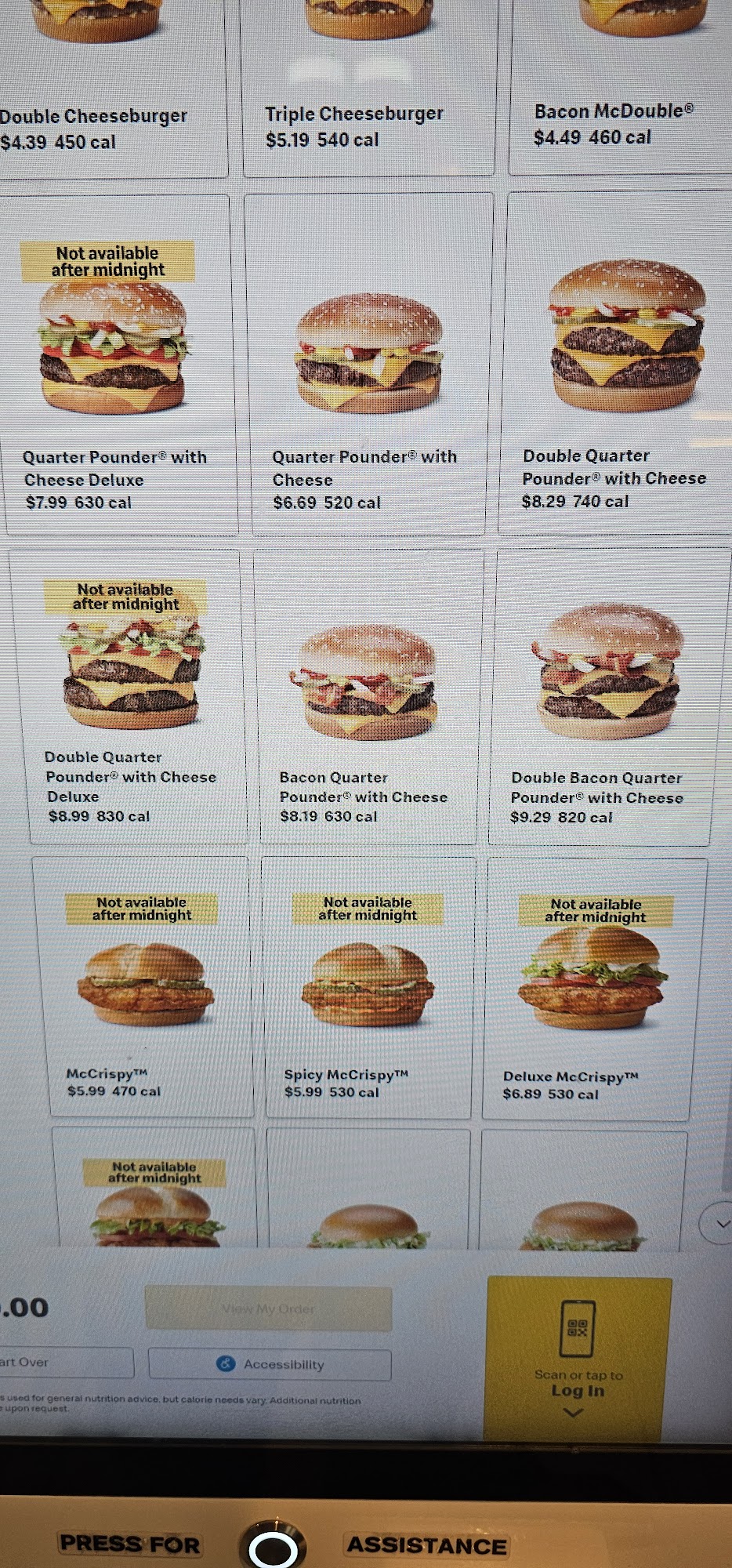Pick the Bacon McDouble

[x=619, y=86]
